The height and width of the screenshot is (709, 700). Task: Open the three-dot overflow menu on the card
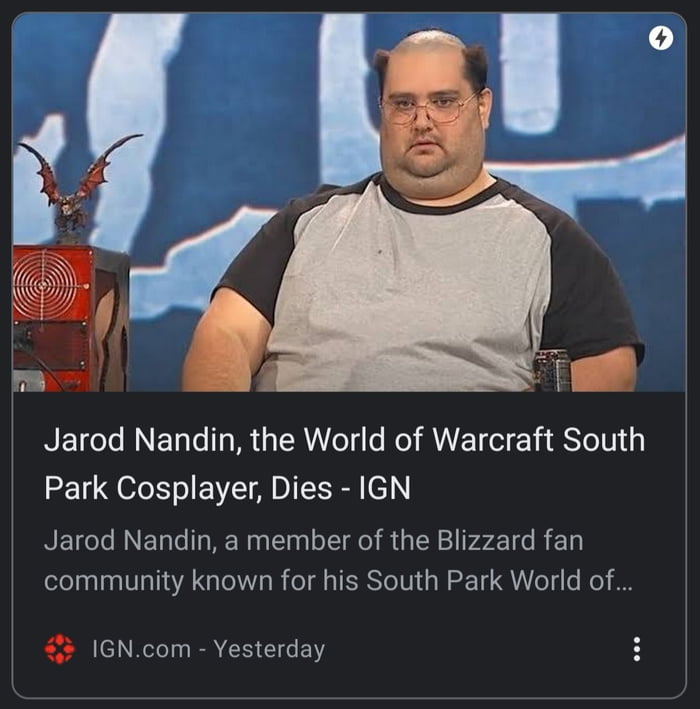point(637,649)
